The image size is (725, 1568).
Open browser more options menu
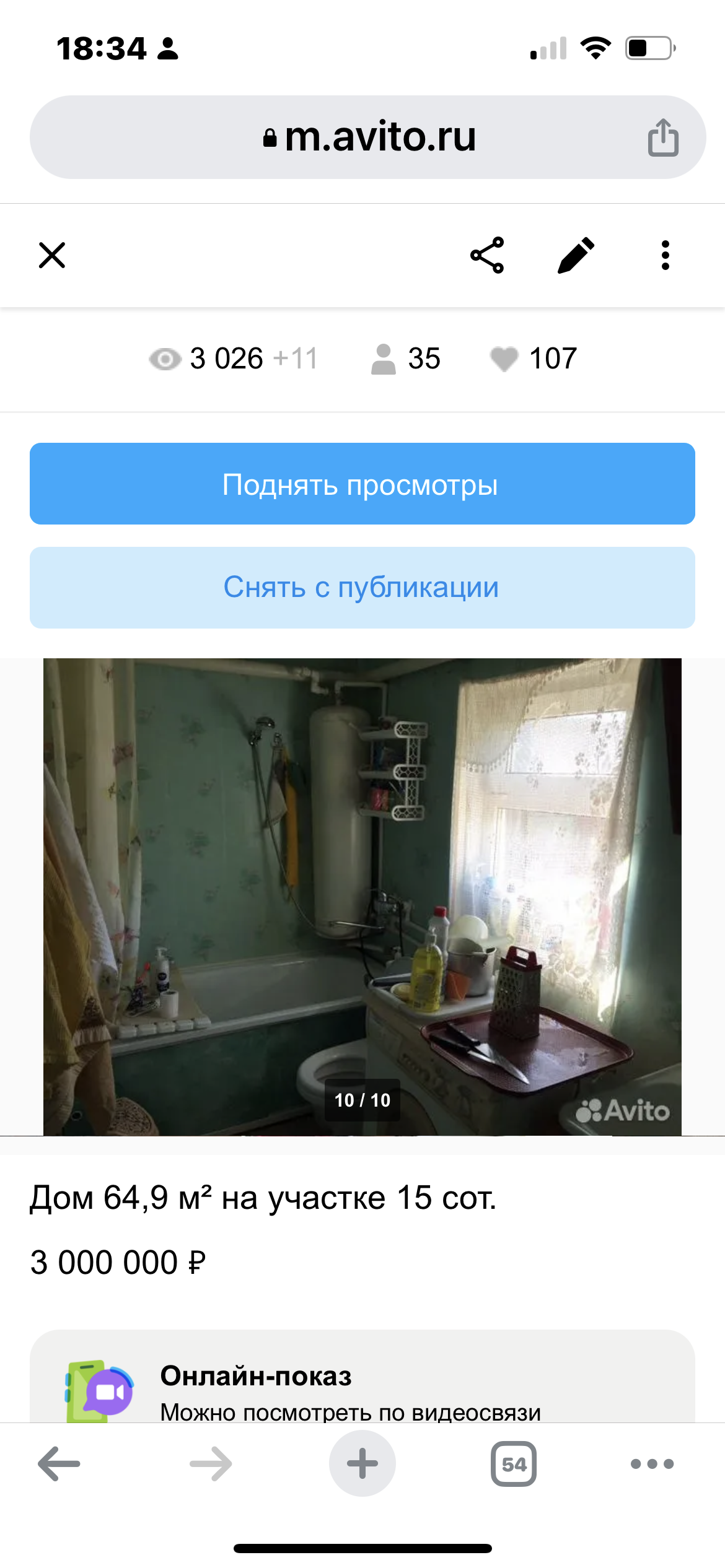click(652, 1464)
